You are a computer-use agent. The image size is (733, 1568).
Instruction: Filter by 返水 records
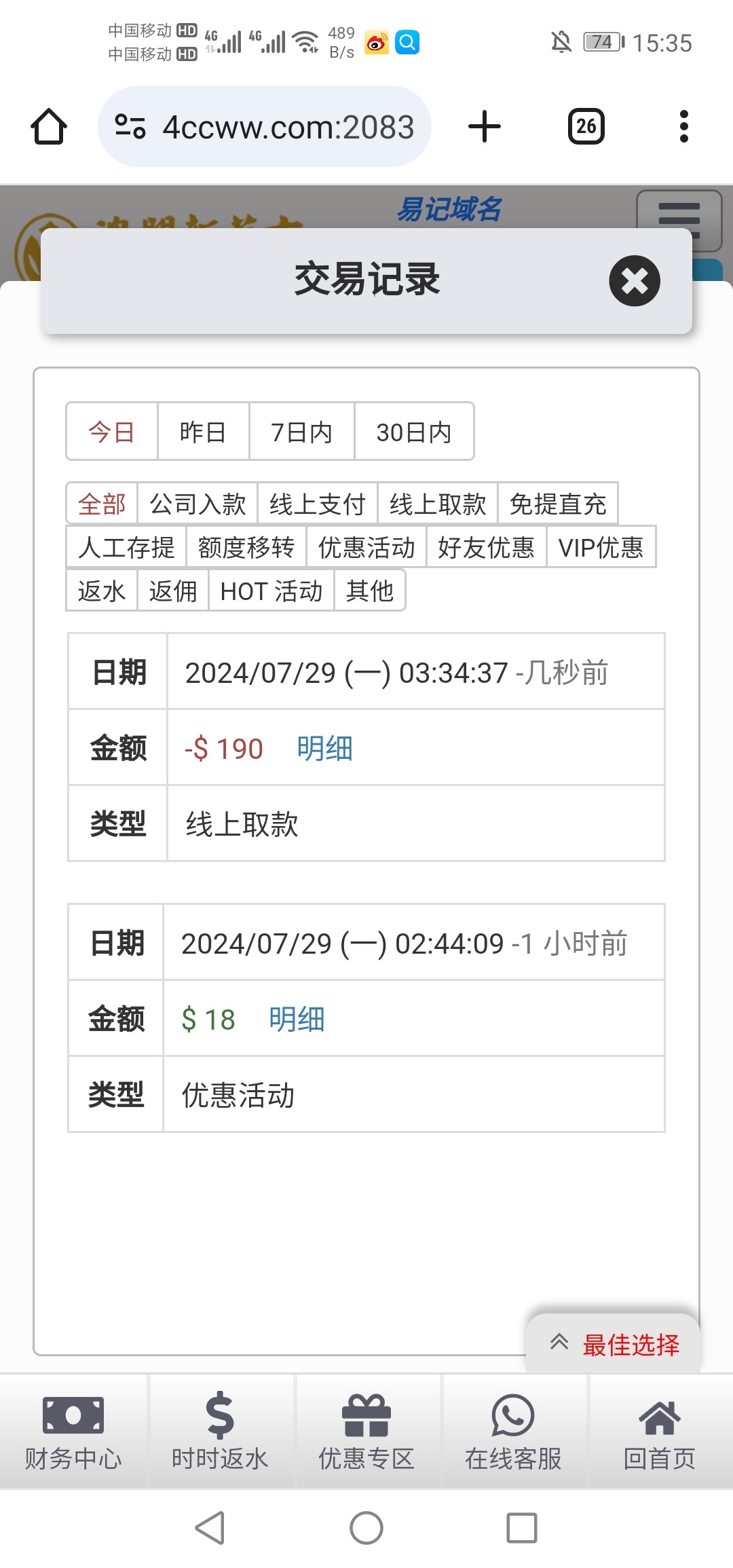point(102,591)
